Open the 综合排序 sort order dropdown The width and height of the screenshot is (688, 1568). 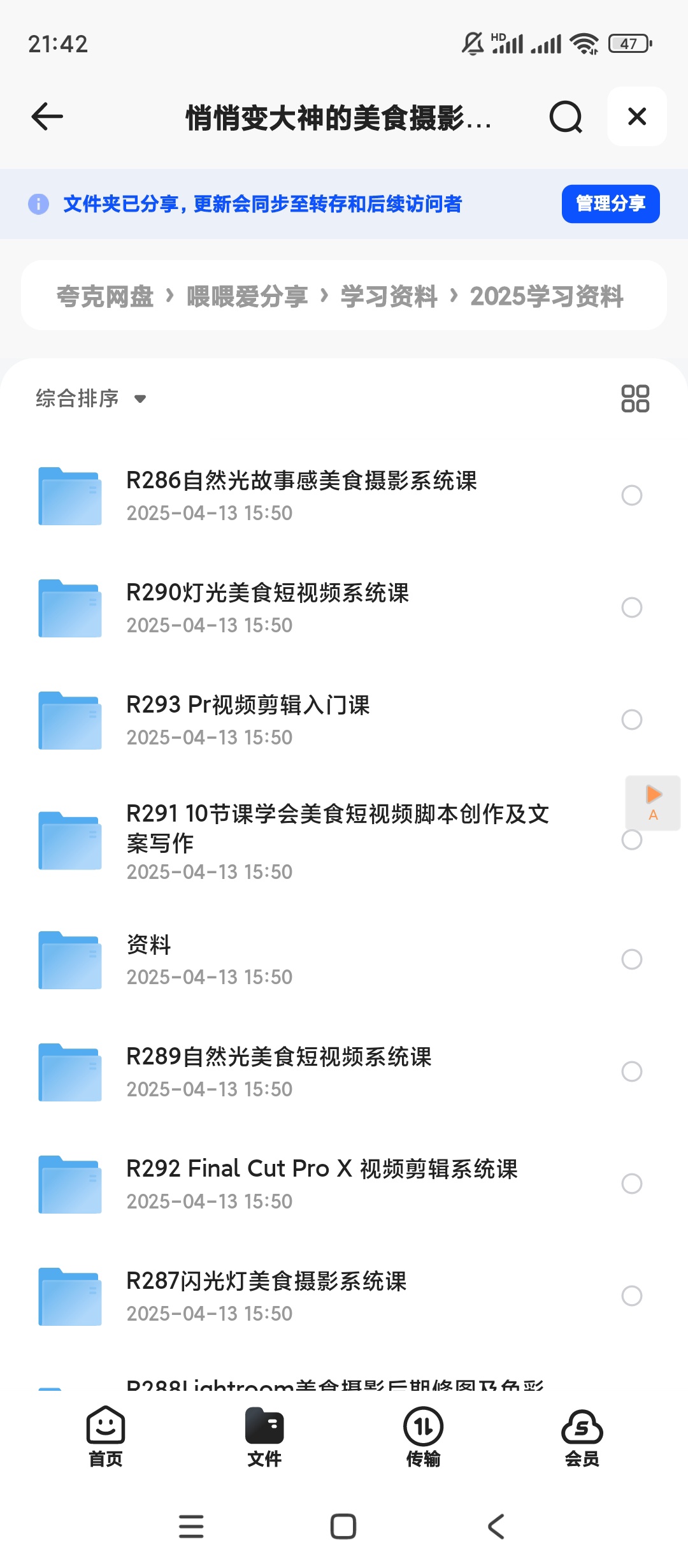pyautogui.click(x=89, y=398)
